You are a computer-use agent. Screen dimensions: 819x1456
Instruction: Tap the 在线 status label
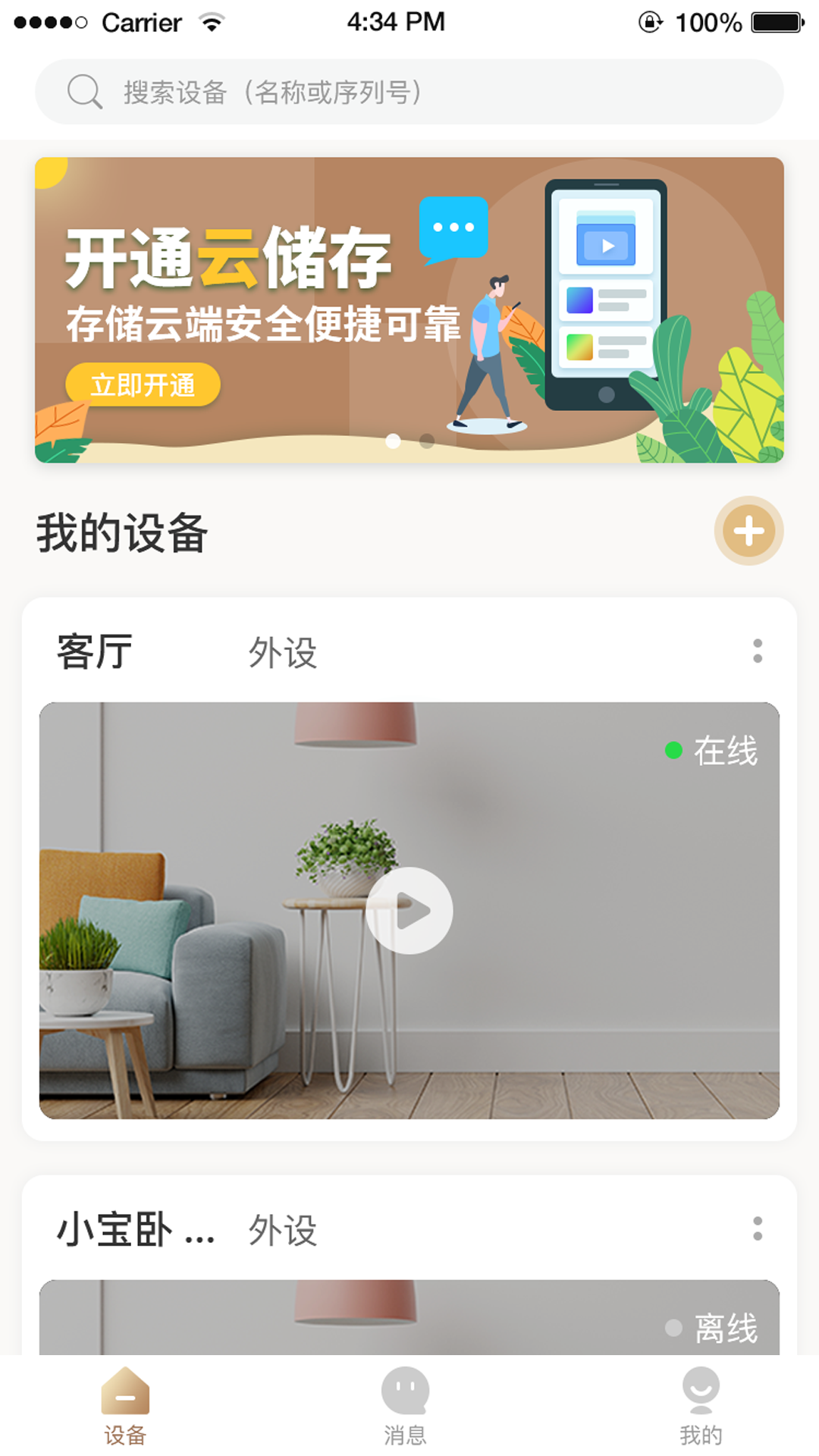point(726,751)
